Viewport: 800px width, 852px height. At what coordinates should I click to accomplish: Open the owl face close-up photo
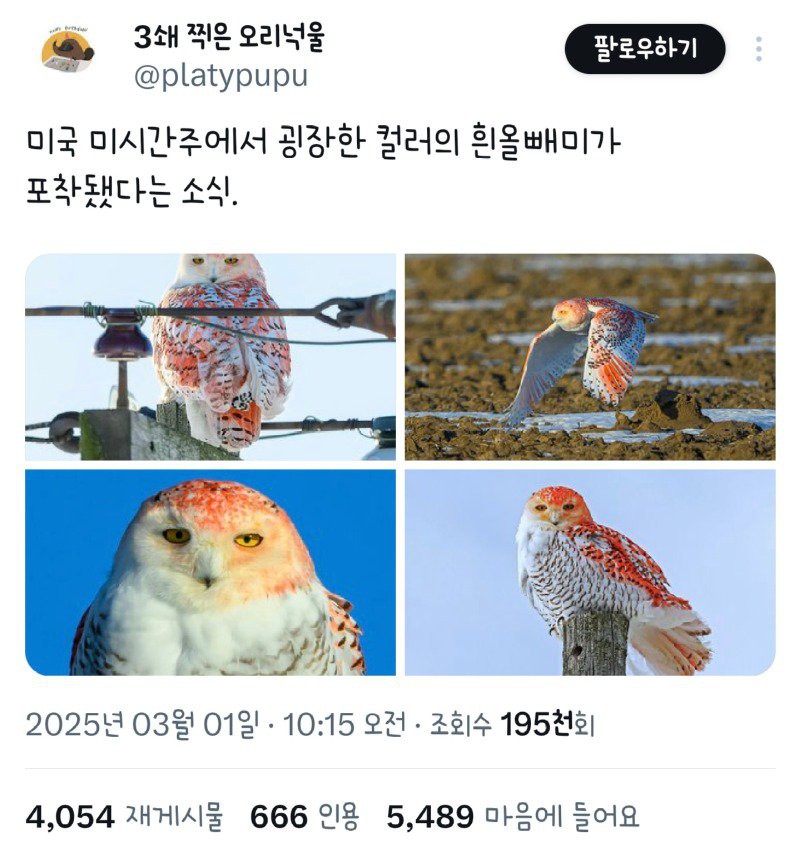[x=210, y=572]
